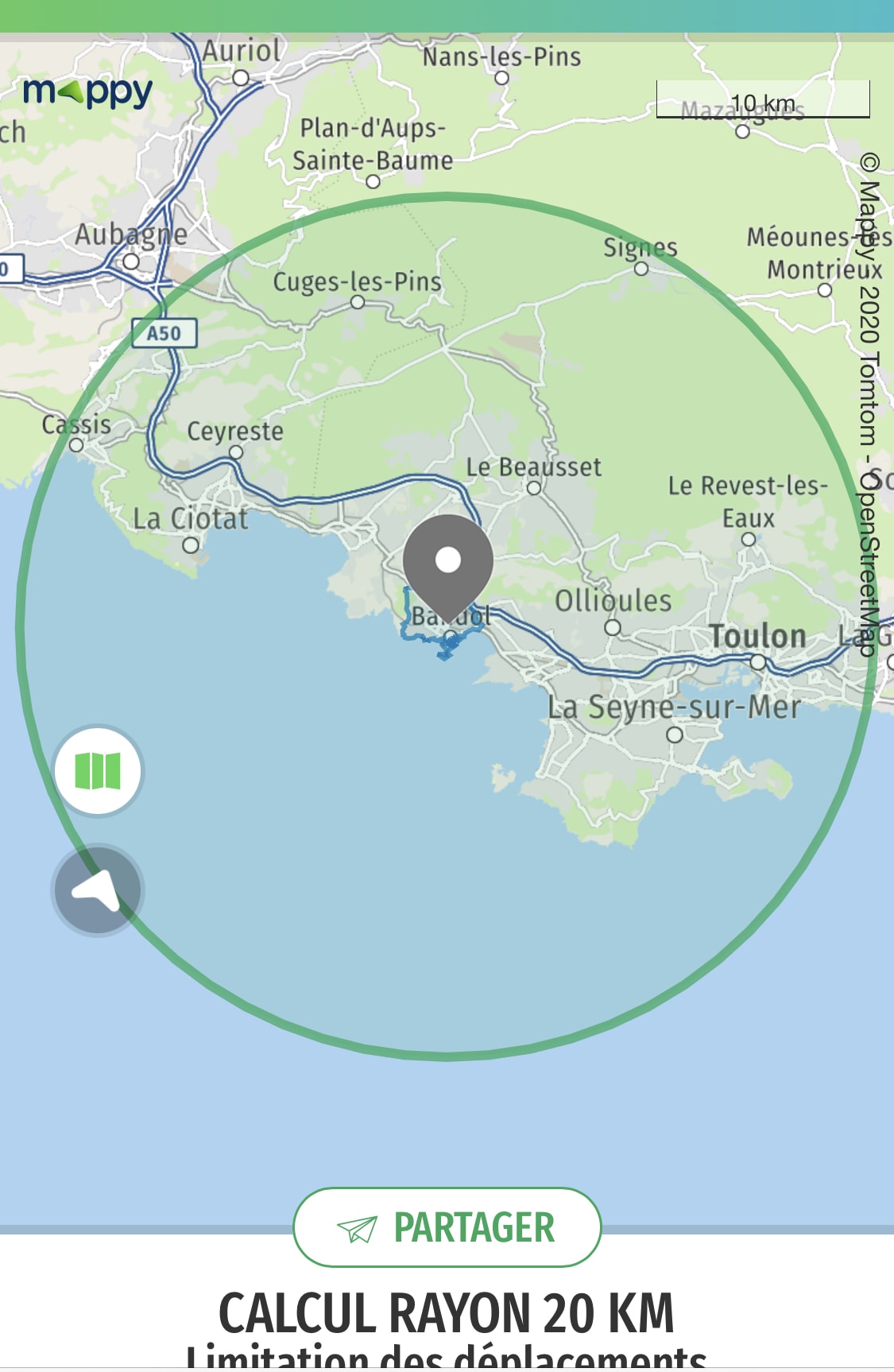This screenshot has height=1372, width=894.
Task: Center map on my location
Action: 97,889
